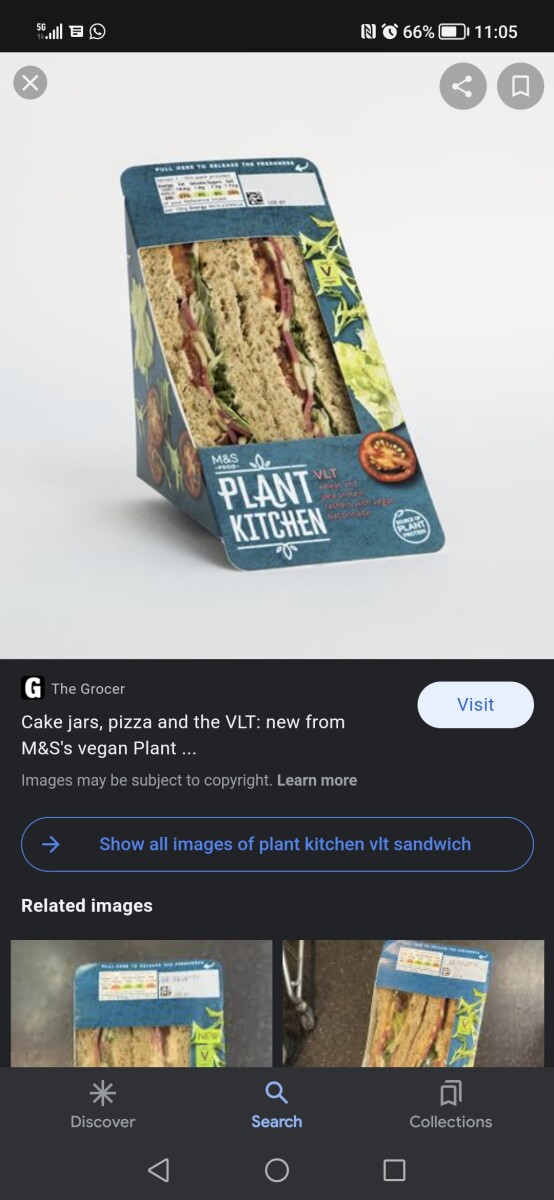Tap the system back button
Viewport: 554px width, 1200px height.
(x=158, y=1170)
